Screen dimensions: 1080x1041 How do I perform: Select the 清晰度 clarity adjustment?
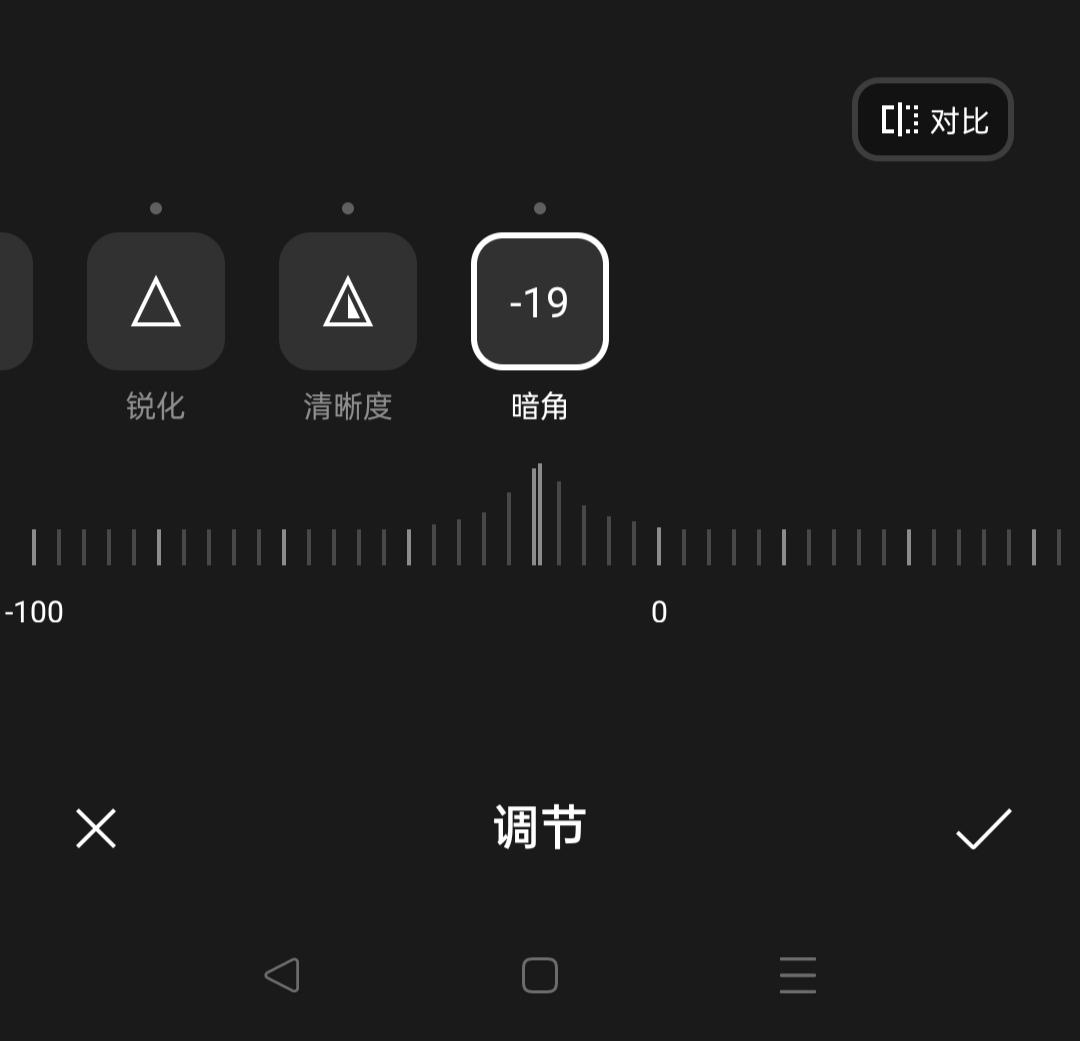coord(348,302)
